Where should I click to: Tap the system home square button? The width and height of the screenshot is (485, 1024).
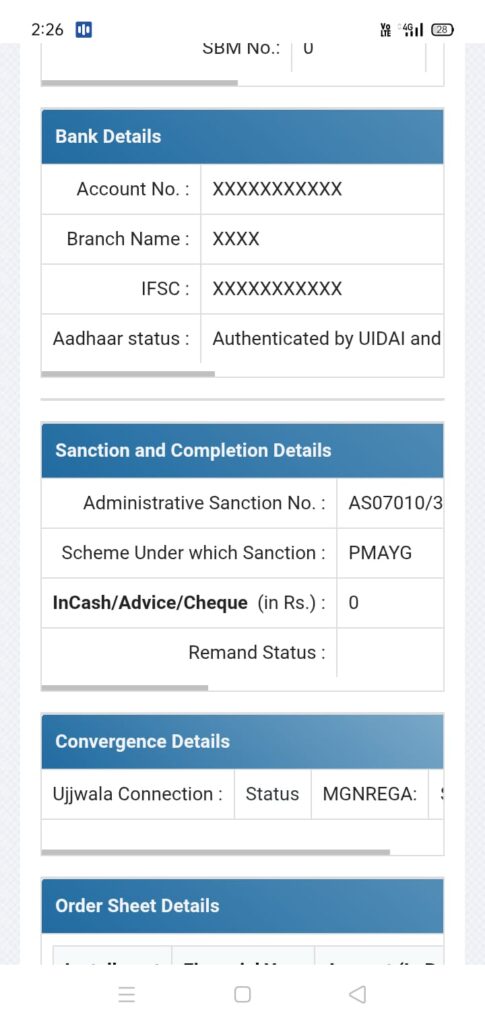242,994
